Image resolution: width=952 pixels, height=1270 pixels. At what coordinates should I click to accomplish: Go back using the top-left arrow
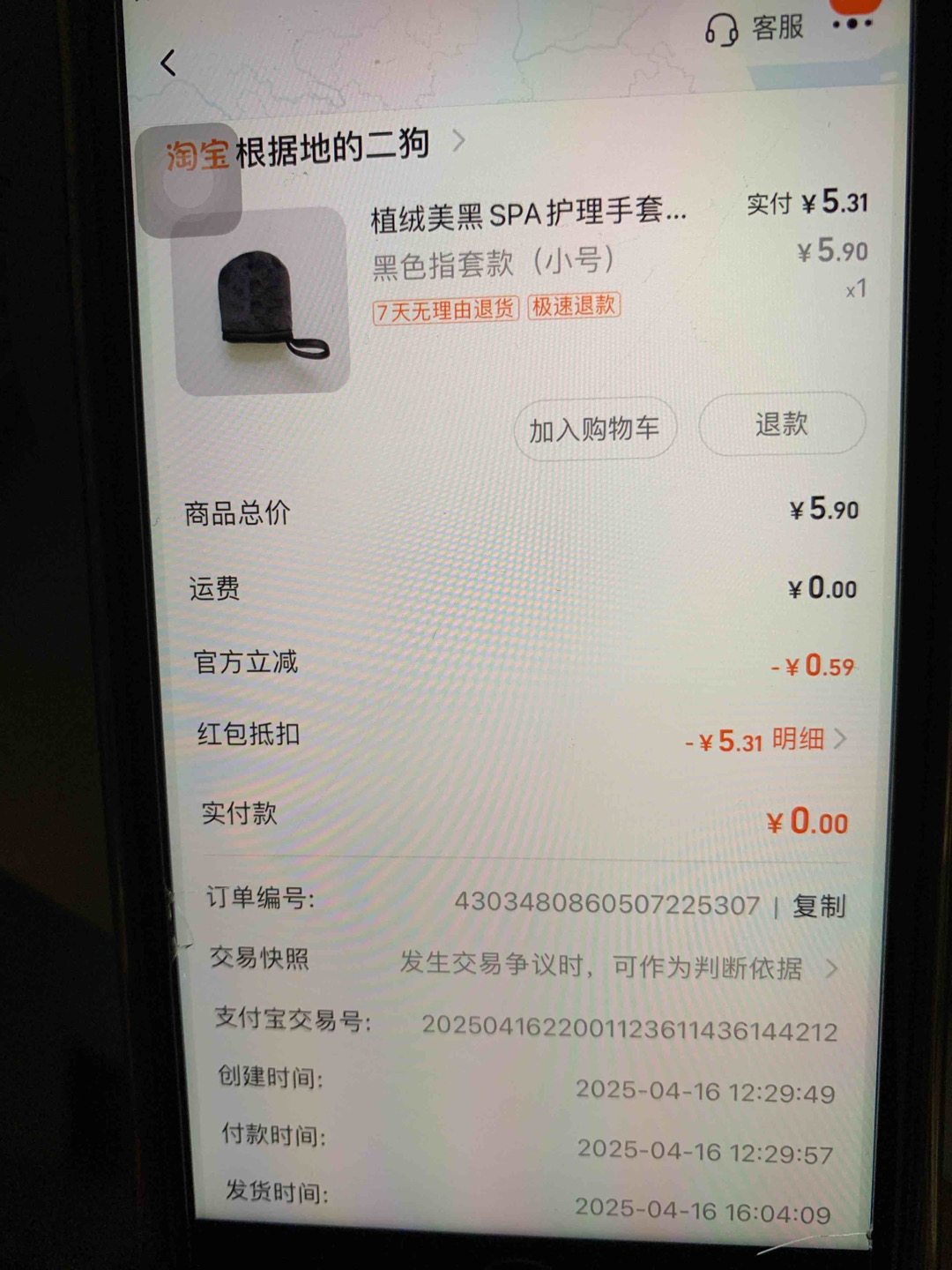168,63
